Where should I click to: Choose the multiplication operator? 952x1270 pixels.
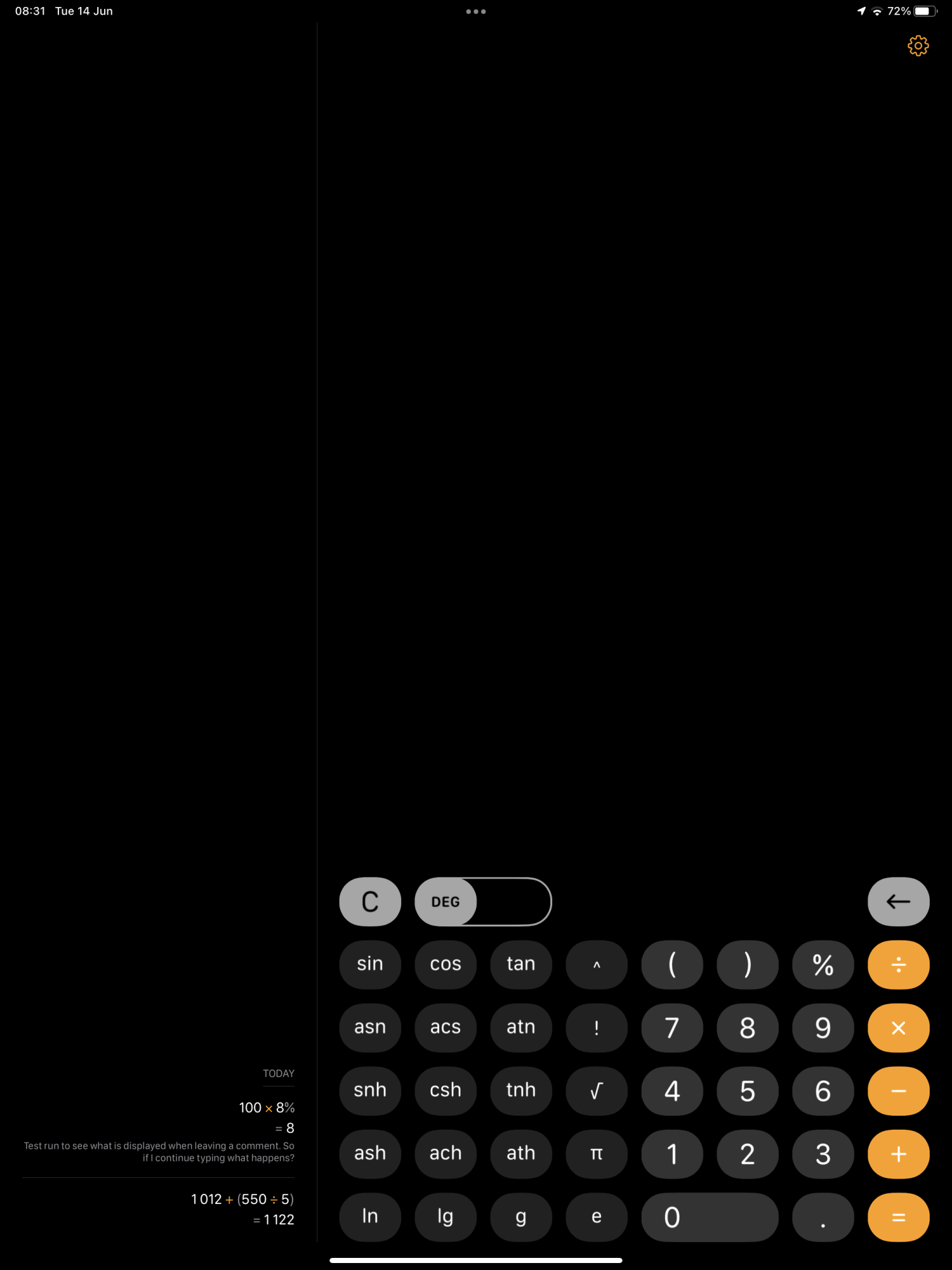coord(898,1027)
